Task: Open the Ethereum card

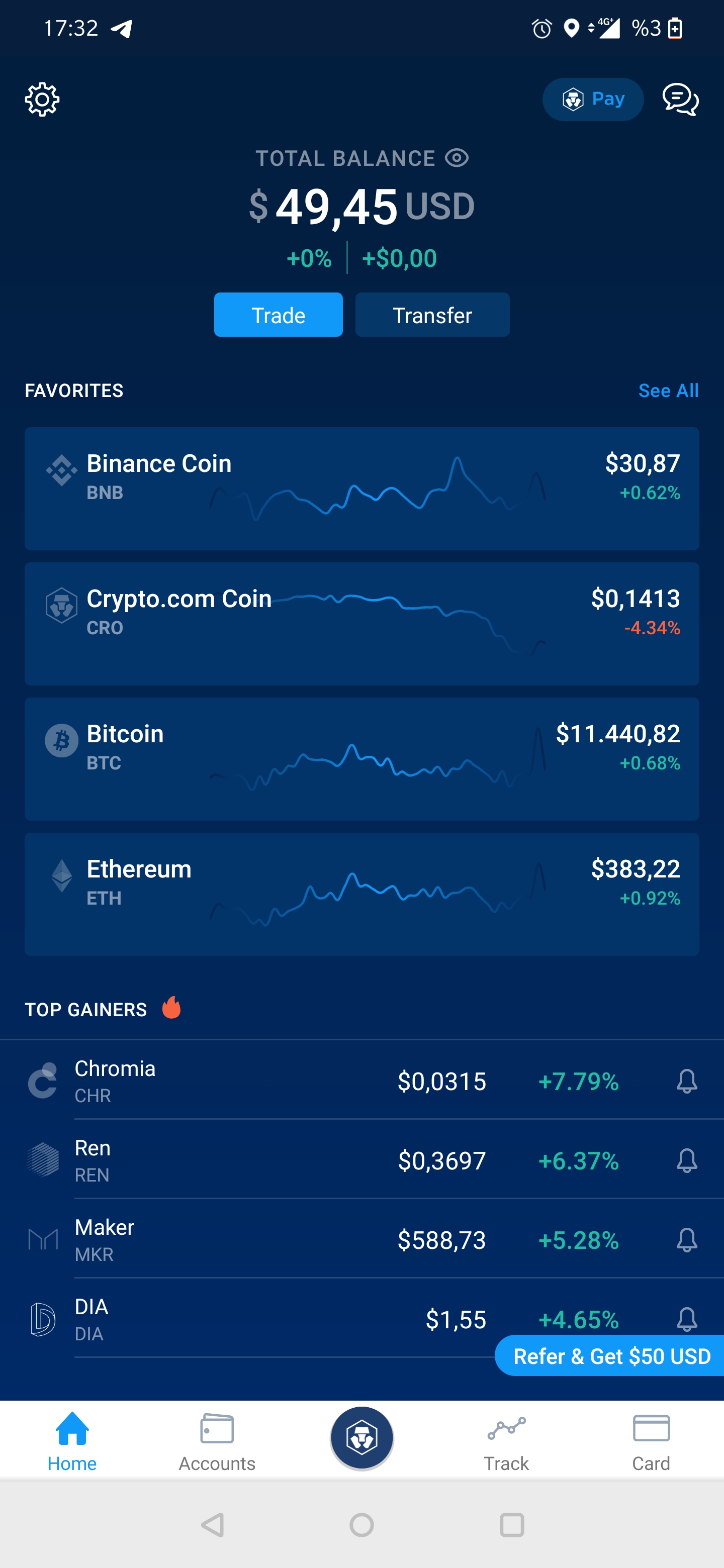Action: (361, 894)
